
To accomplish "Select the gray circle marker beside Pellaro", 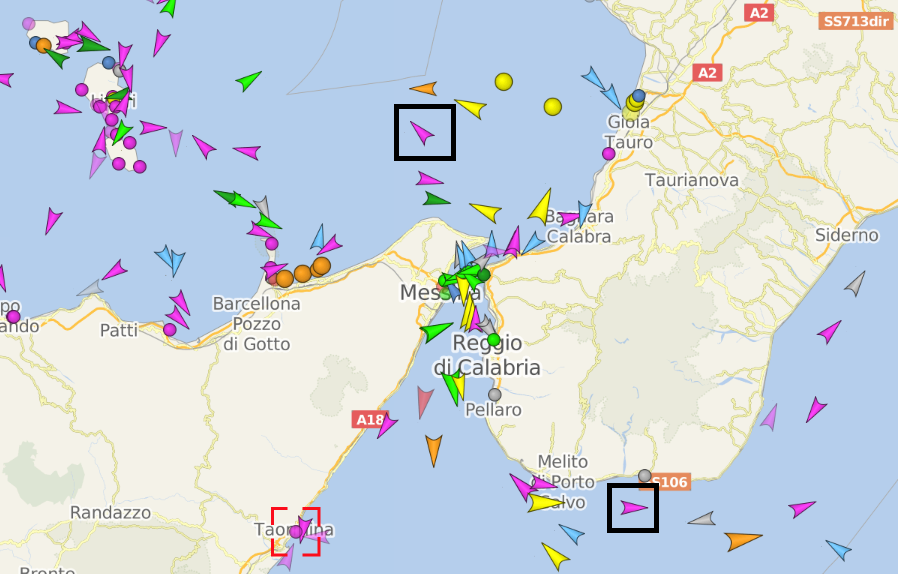I will (x=494, y=395).
